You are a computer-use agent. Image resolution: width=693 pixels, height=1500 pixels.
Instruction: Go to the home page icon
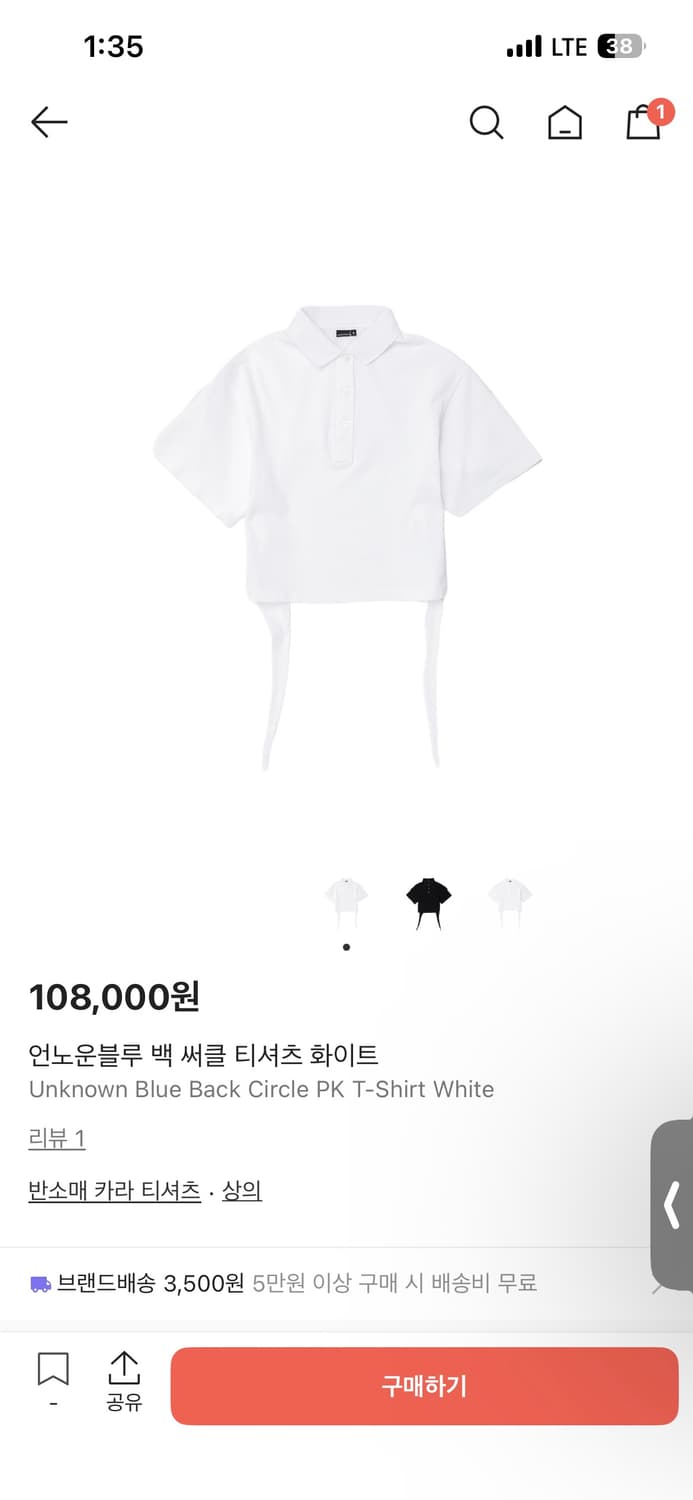click(565, 122)
